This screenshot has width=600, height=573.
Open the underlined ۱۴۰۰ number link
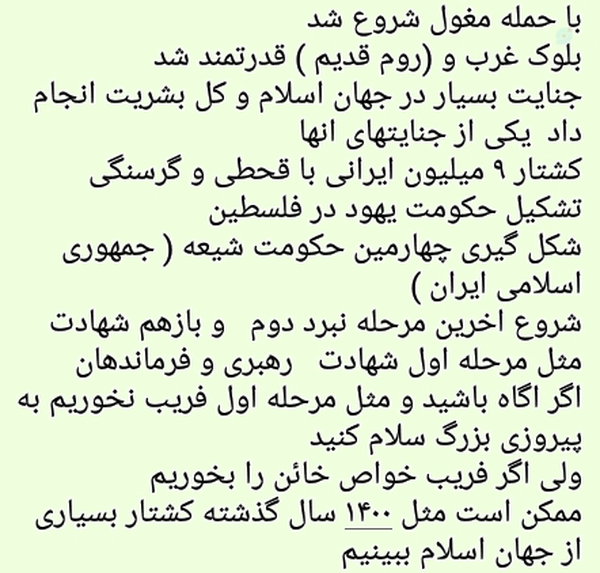click(x=368, y=515)
